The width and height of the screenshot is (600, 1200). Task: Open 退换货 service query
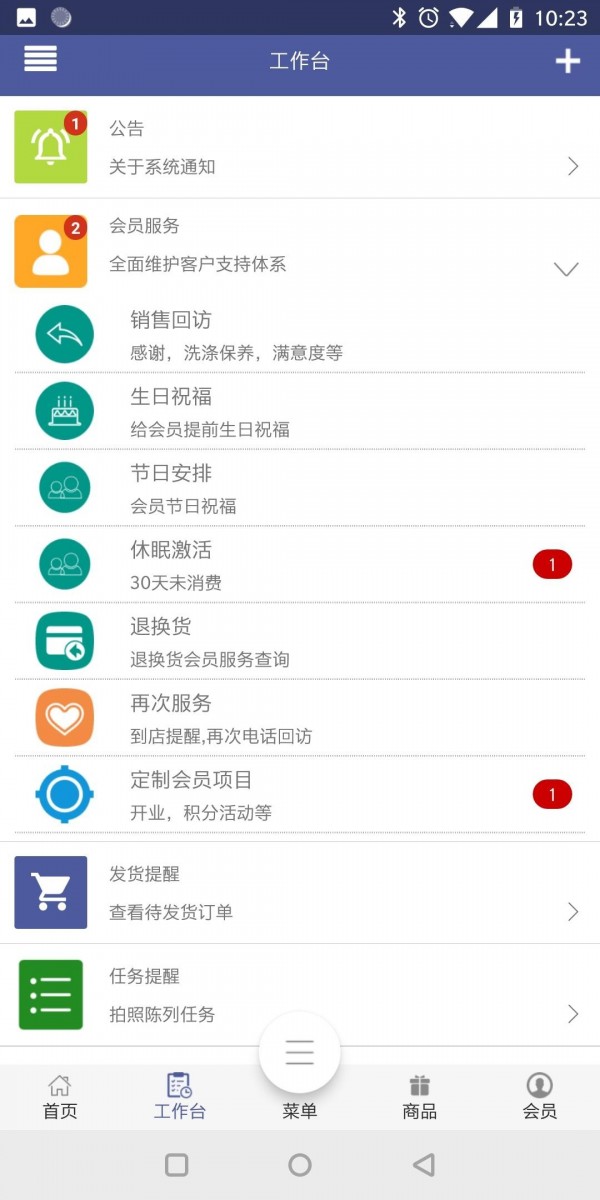[300, 641]
